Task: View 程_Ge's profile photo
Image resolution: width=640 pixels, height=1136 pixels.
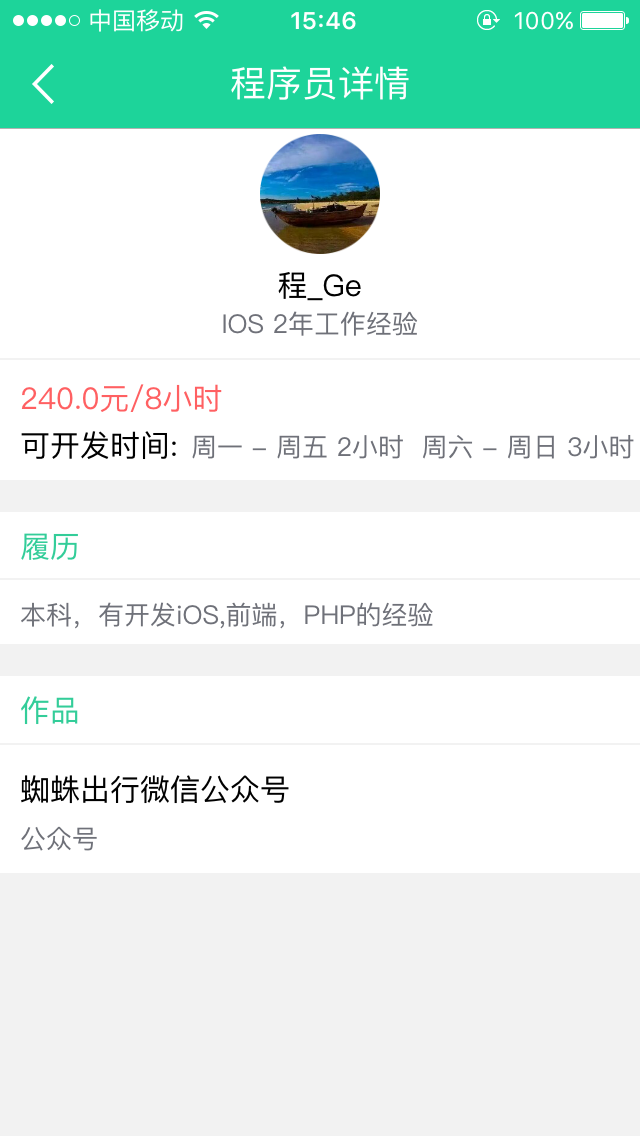Action: point(320,194)
